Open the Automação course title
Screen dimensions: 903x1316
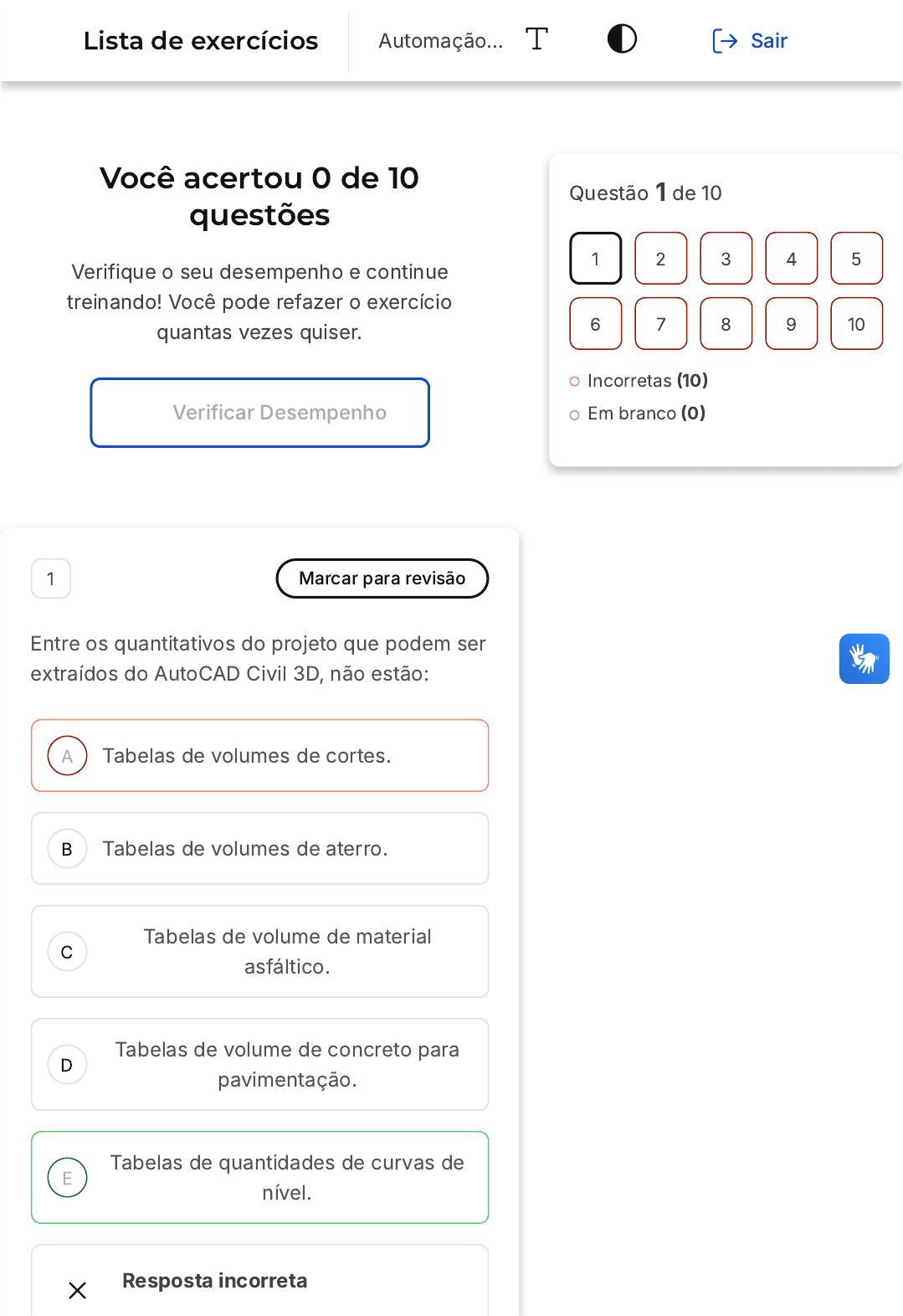(x=440, y=41)
